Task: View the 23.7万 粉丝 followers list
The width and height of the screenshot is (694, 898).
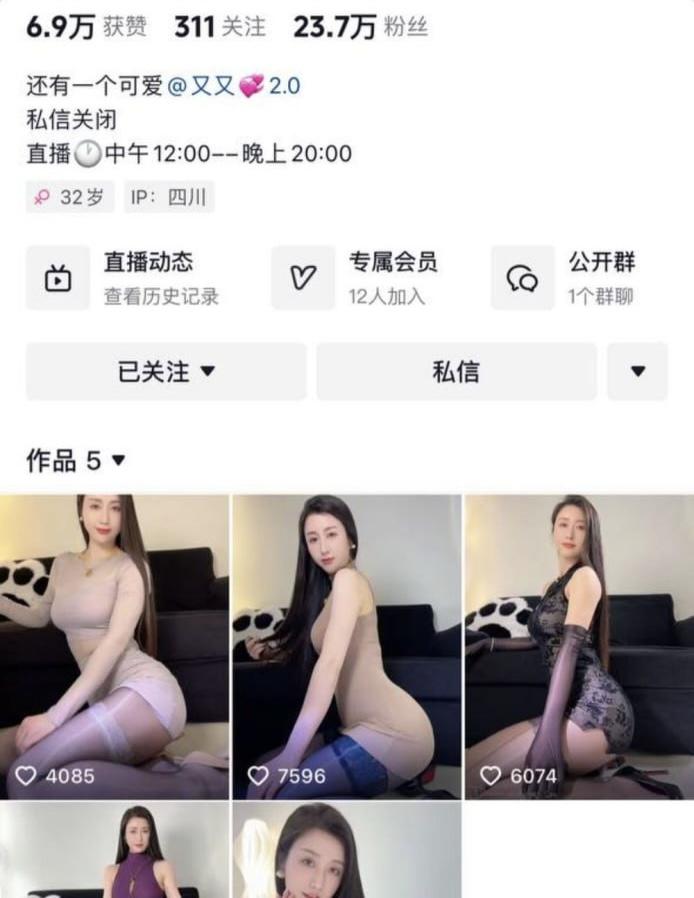Action: (360, 27)
